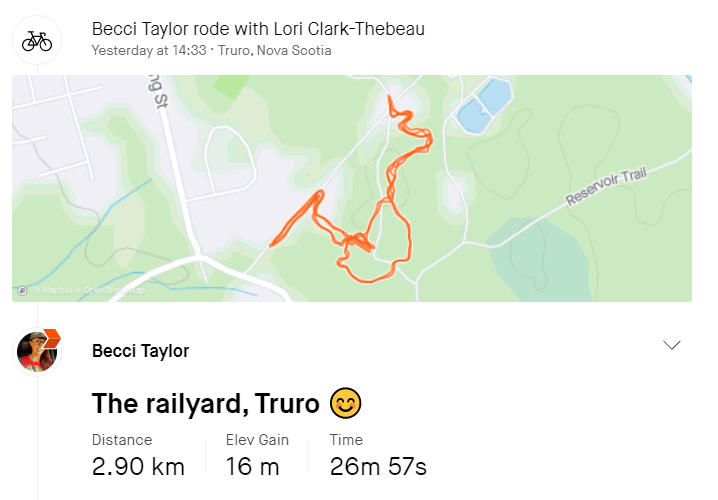The width and height of the screenshot is (718, 500).
Task: Open Becci Taylor's profile by name
Action: (x=140, y=351)
